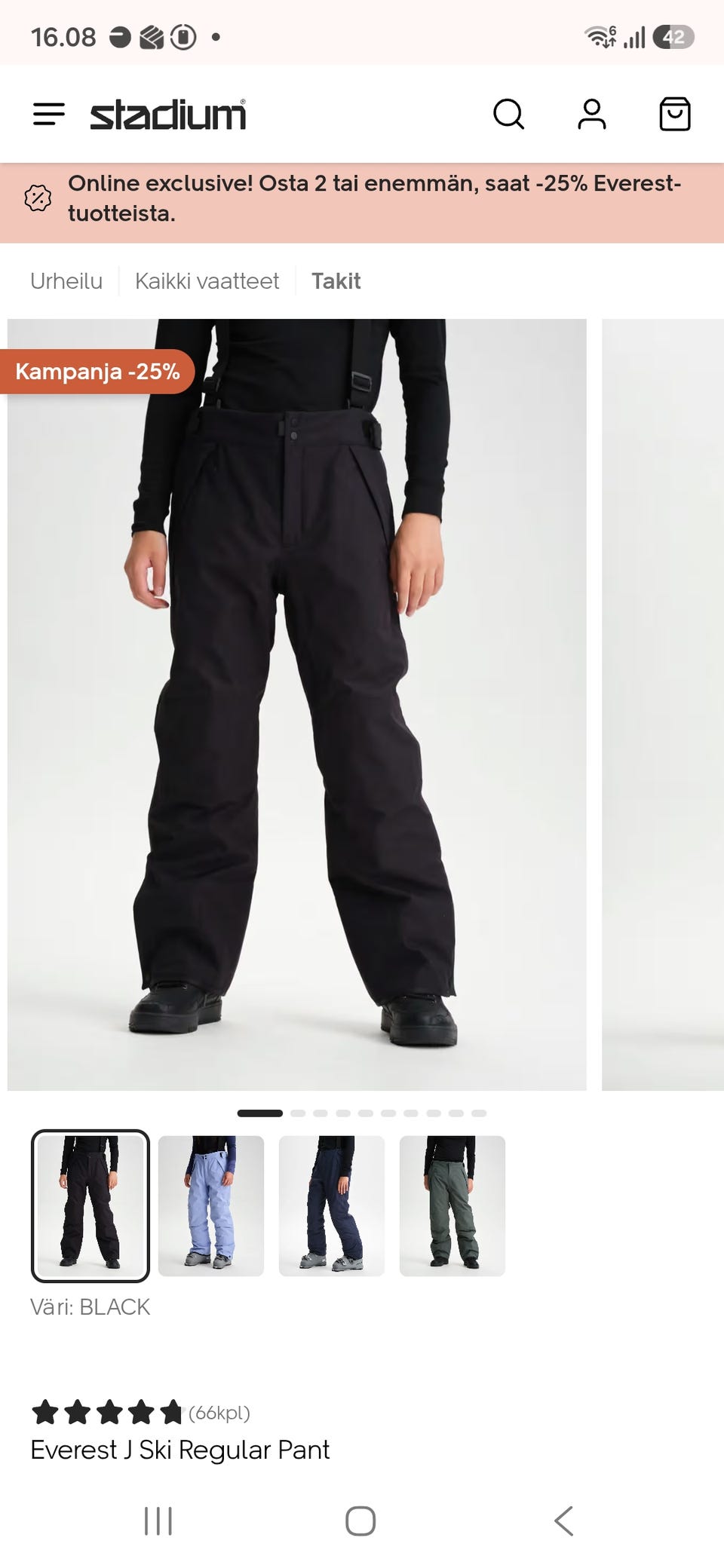
Task: Go to Urheilu breadcrumb
Action: pyautogui.click(x=66, y=281)
